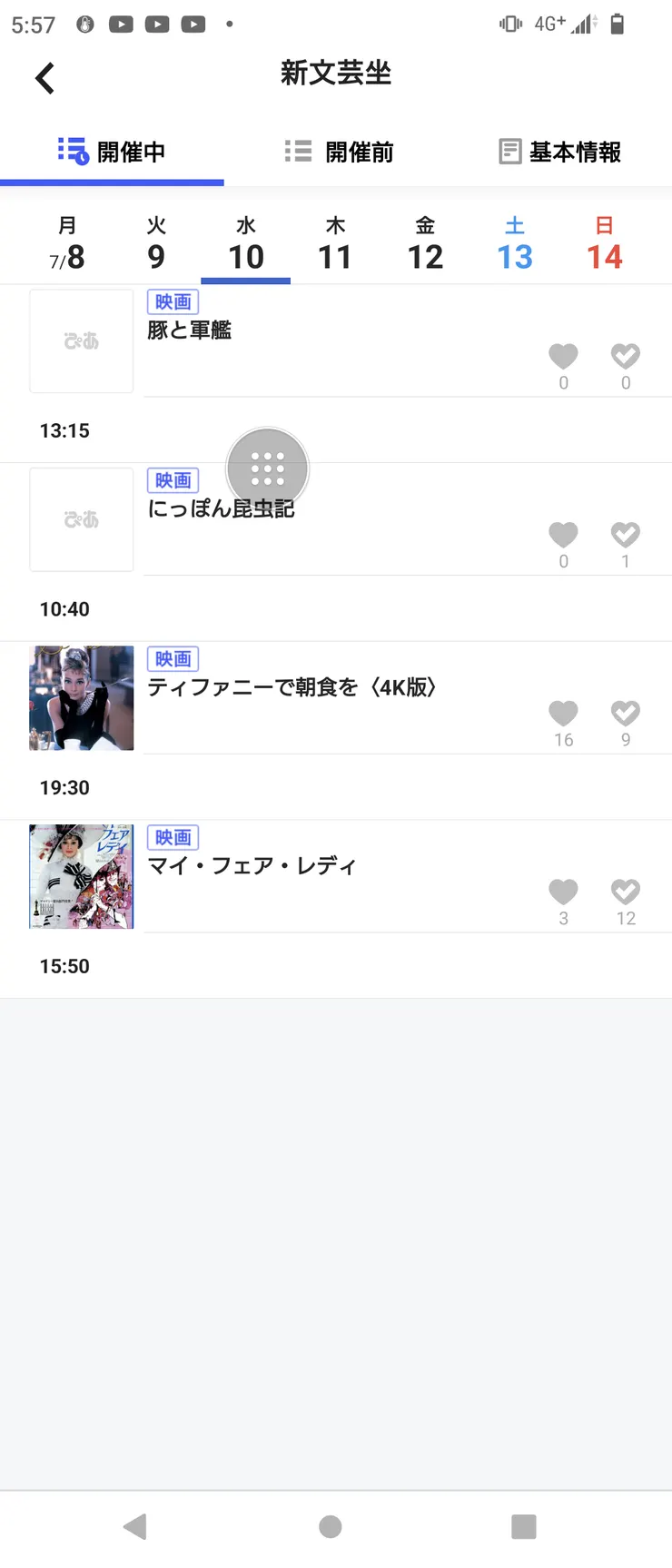Toggle want-to-see for 豚と軍艦
This screenshot has height=1568, width=672.
[625, 357]
